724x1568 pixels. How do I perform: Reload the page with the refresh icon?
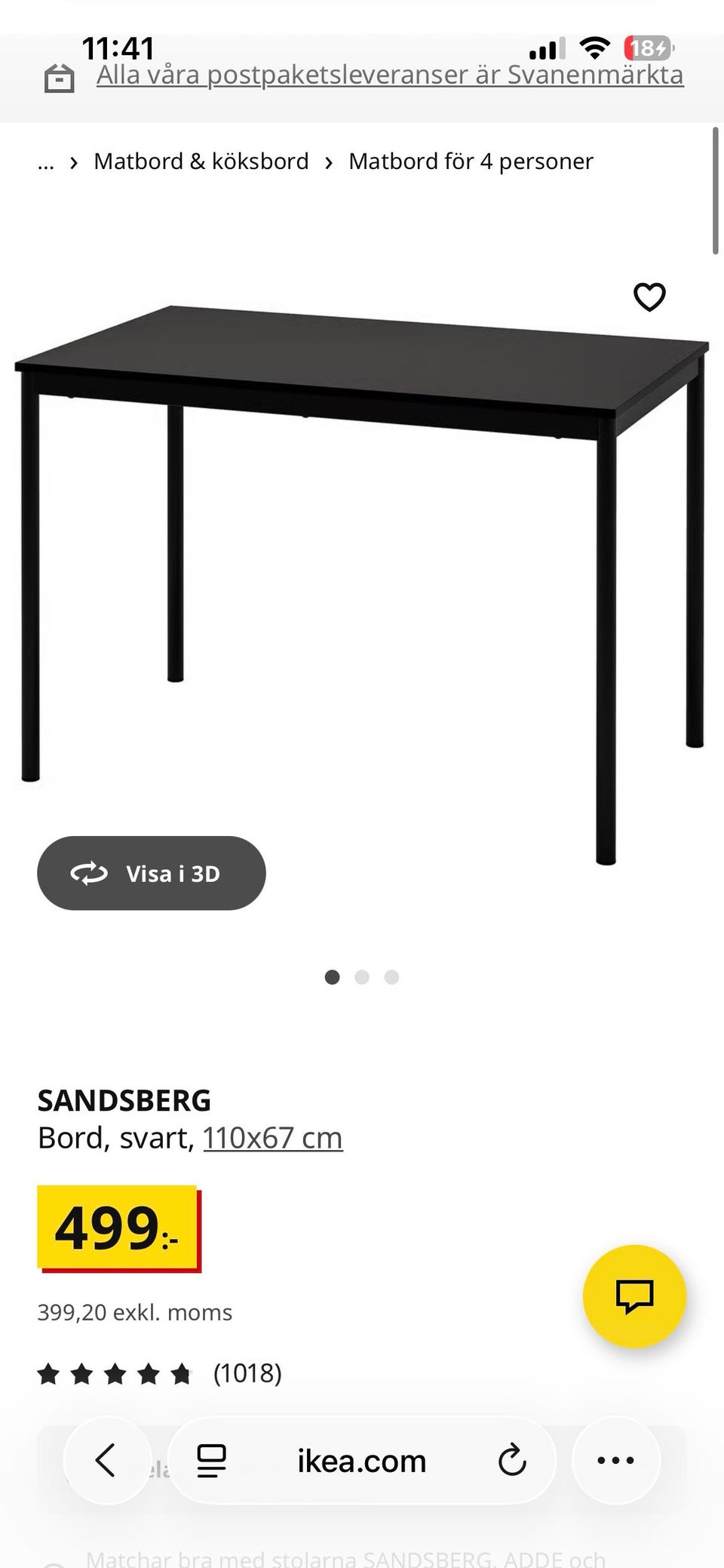512,1461
